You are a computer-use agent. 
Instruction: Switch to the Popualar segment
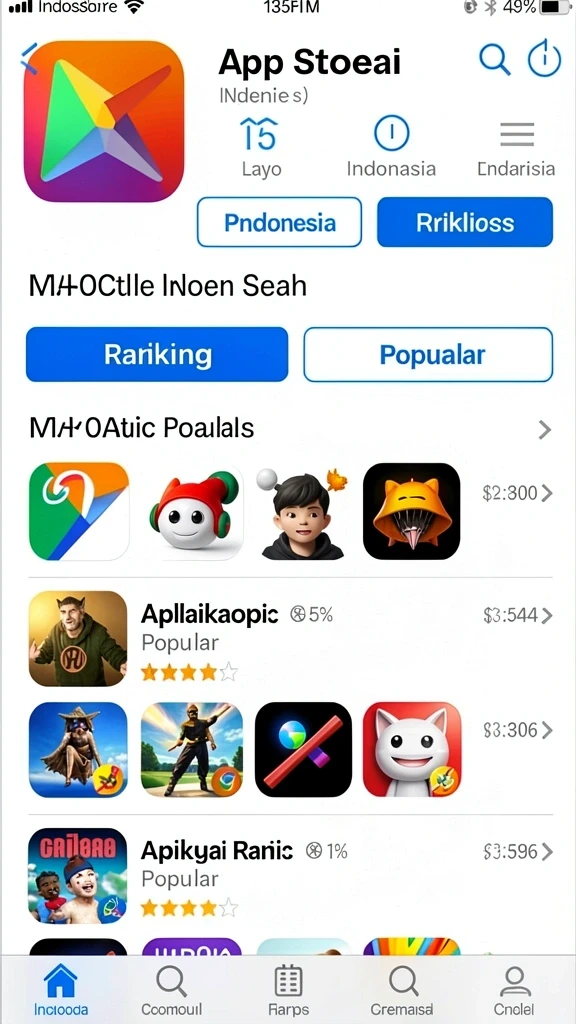tap(428, 354)
